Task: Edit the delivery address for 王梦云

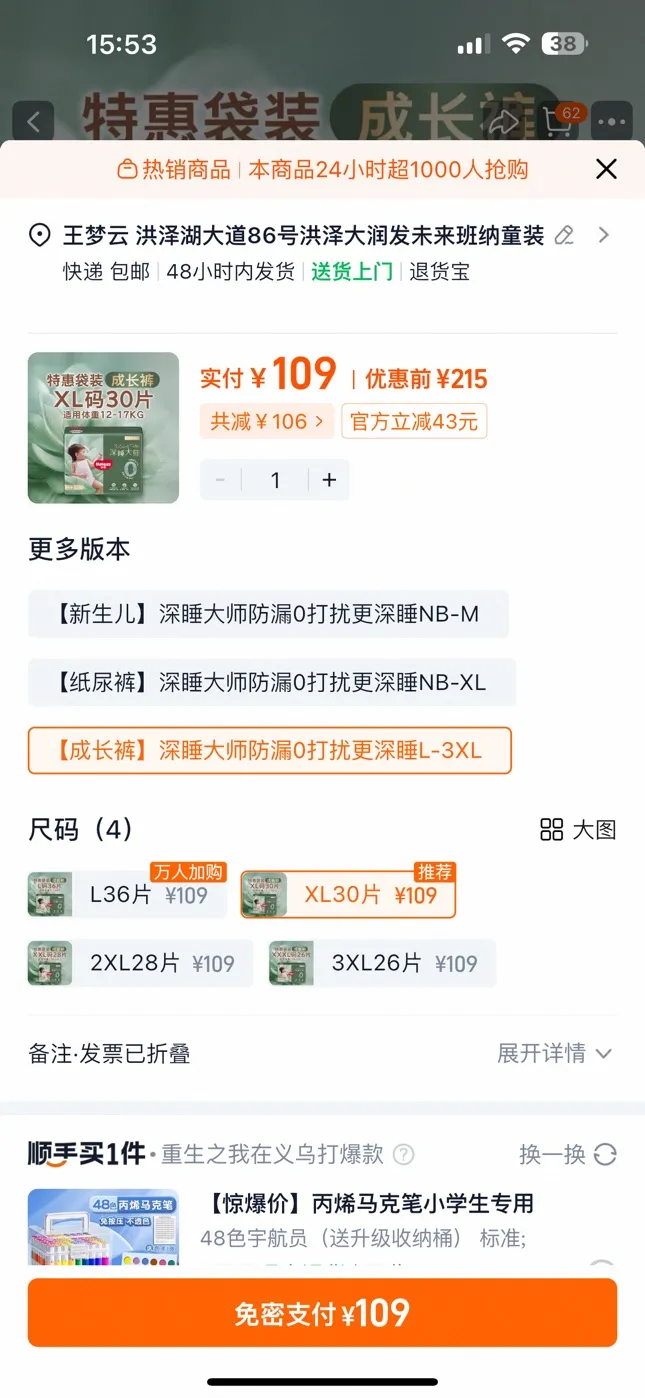Action: pos(565,236)
